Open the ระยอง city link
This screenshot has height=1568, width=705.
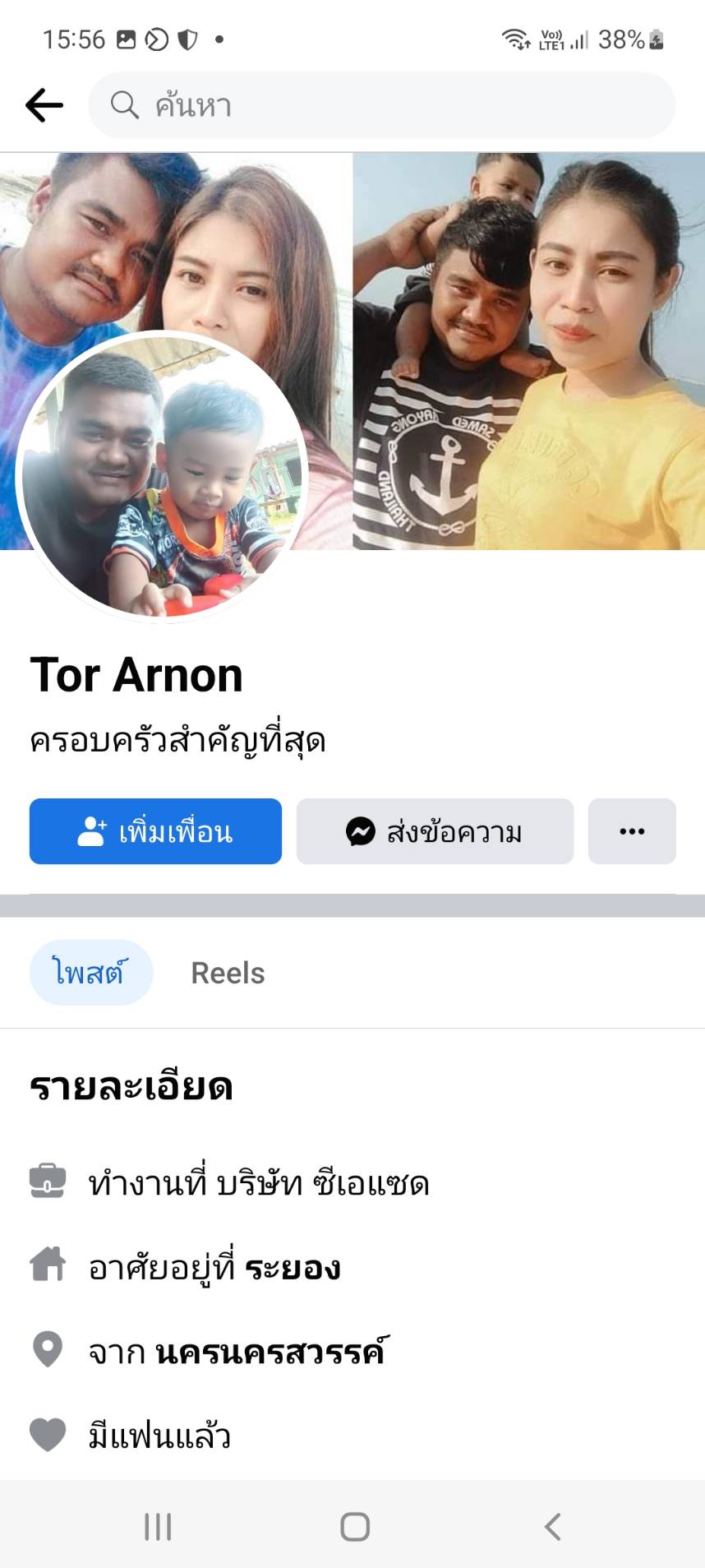293,1268
